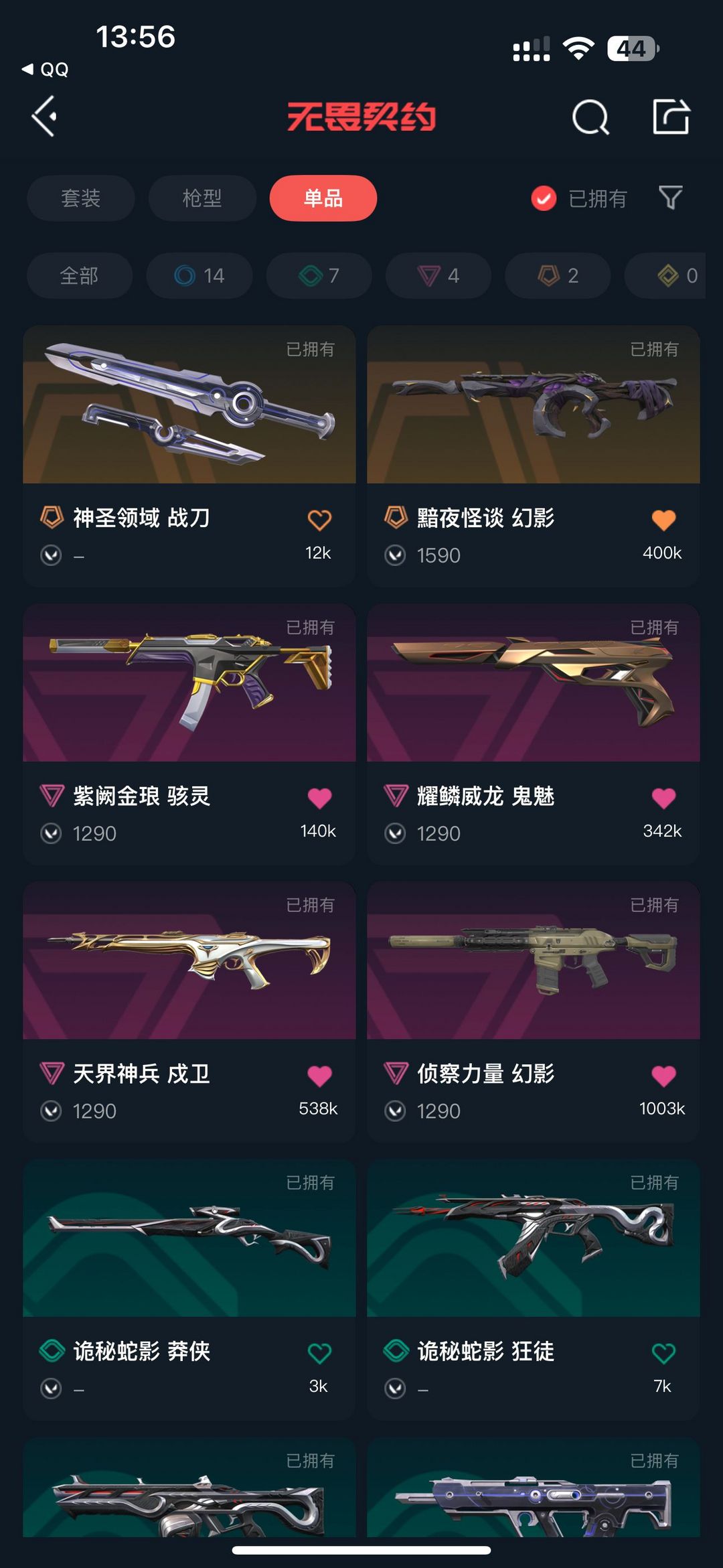Filter by the blue tier chip with 14
This screenshot has height=1568, width=723.
point(199,275)
